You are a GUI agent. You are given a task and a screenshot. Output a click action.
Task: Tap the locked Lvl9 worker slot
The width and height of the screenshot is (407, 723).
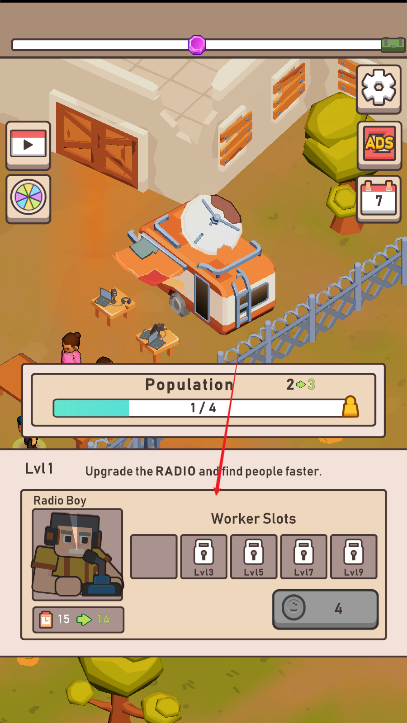[x=354, y=557]
